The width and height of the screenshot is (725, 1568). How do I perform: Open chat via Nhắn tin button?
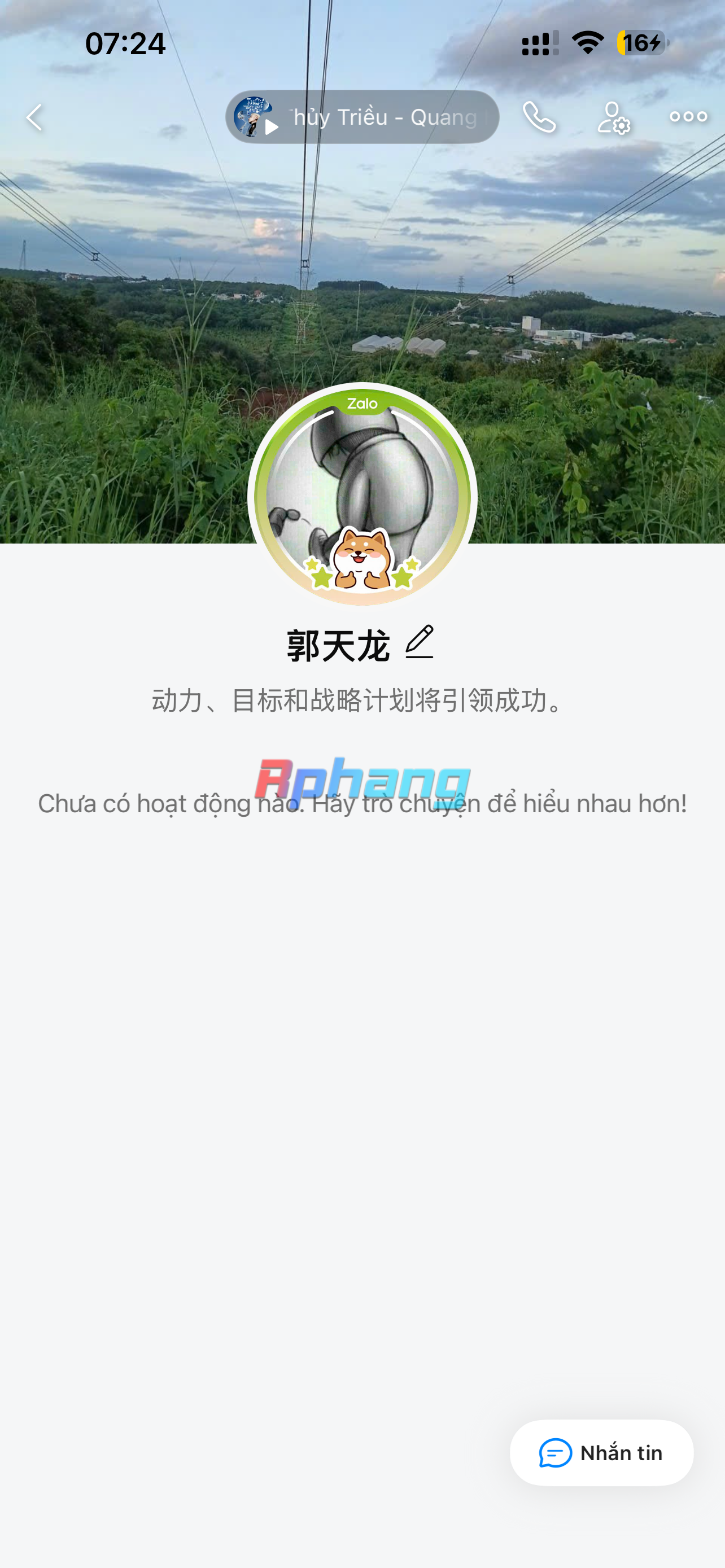click(x=601, y=1453)
